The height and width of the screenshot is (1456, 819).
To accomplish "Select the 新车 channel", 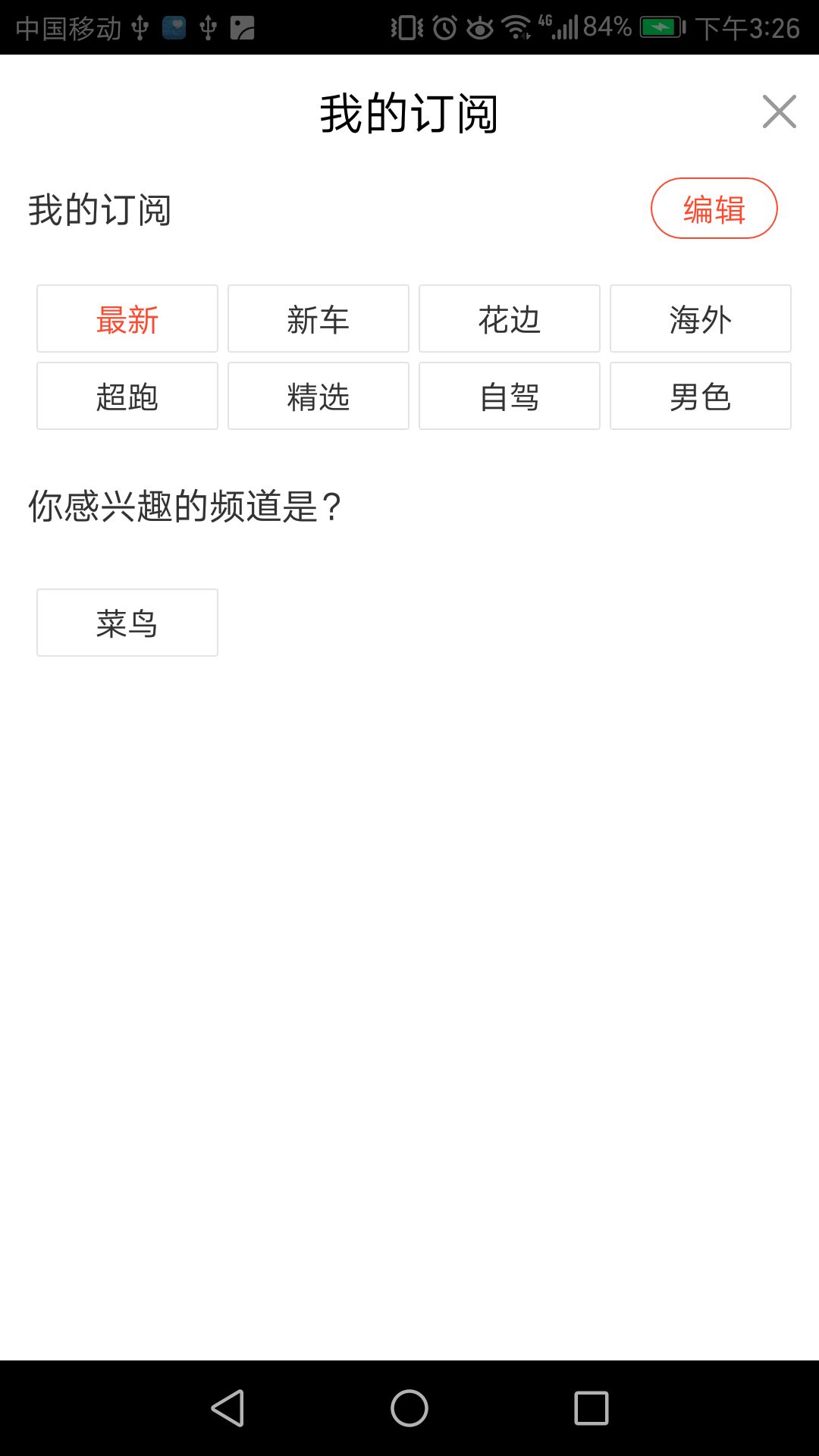I will (318, 319).
